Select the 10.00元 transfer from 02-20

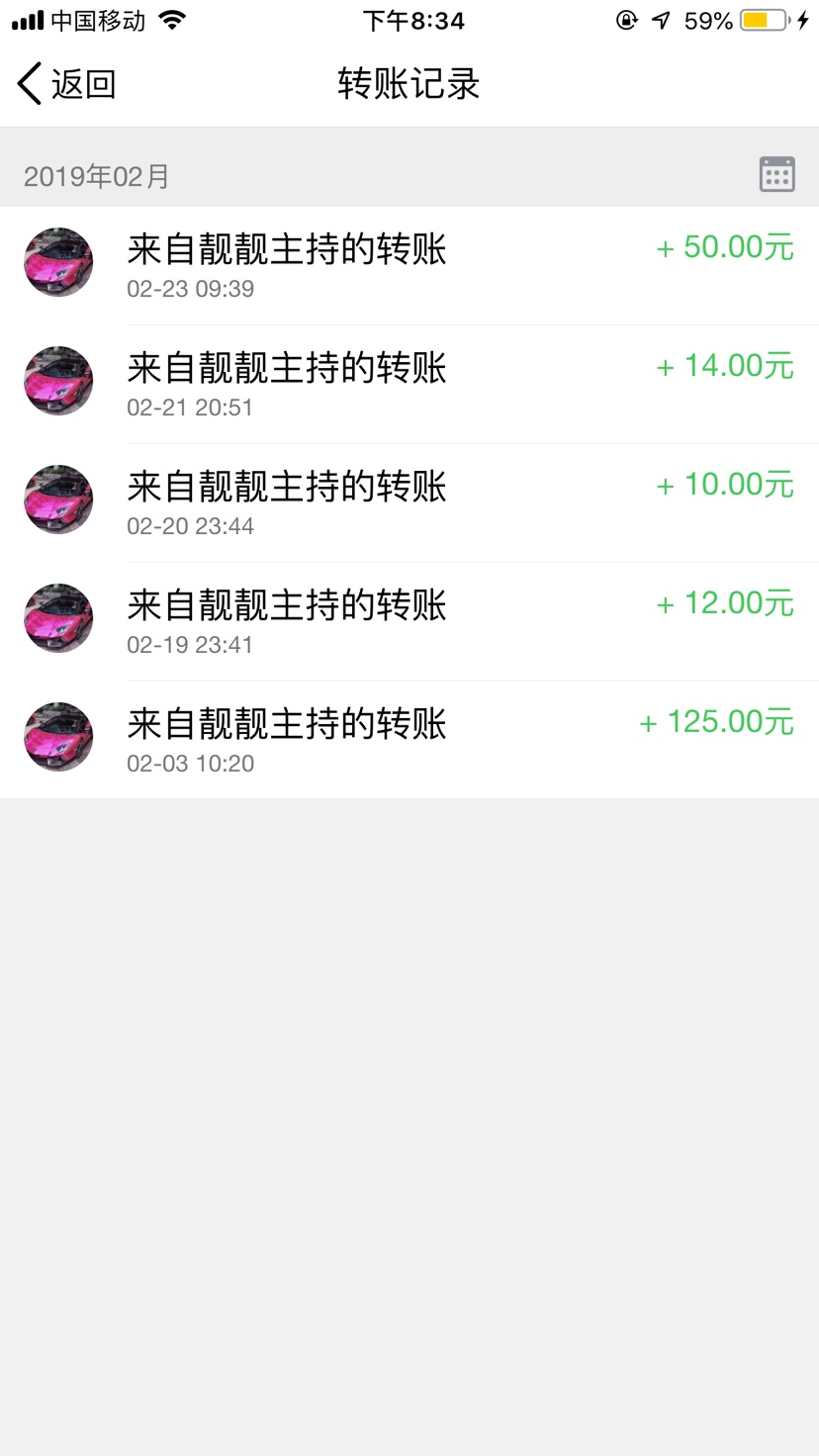[x=409, y=502]
